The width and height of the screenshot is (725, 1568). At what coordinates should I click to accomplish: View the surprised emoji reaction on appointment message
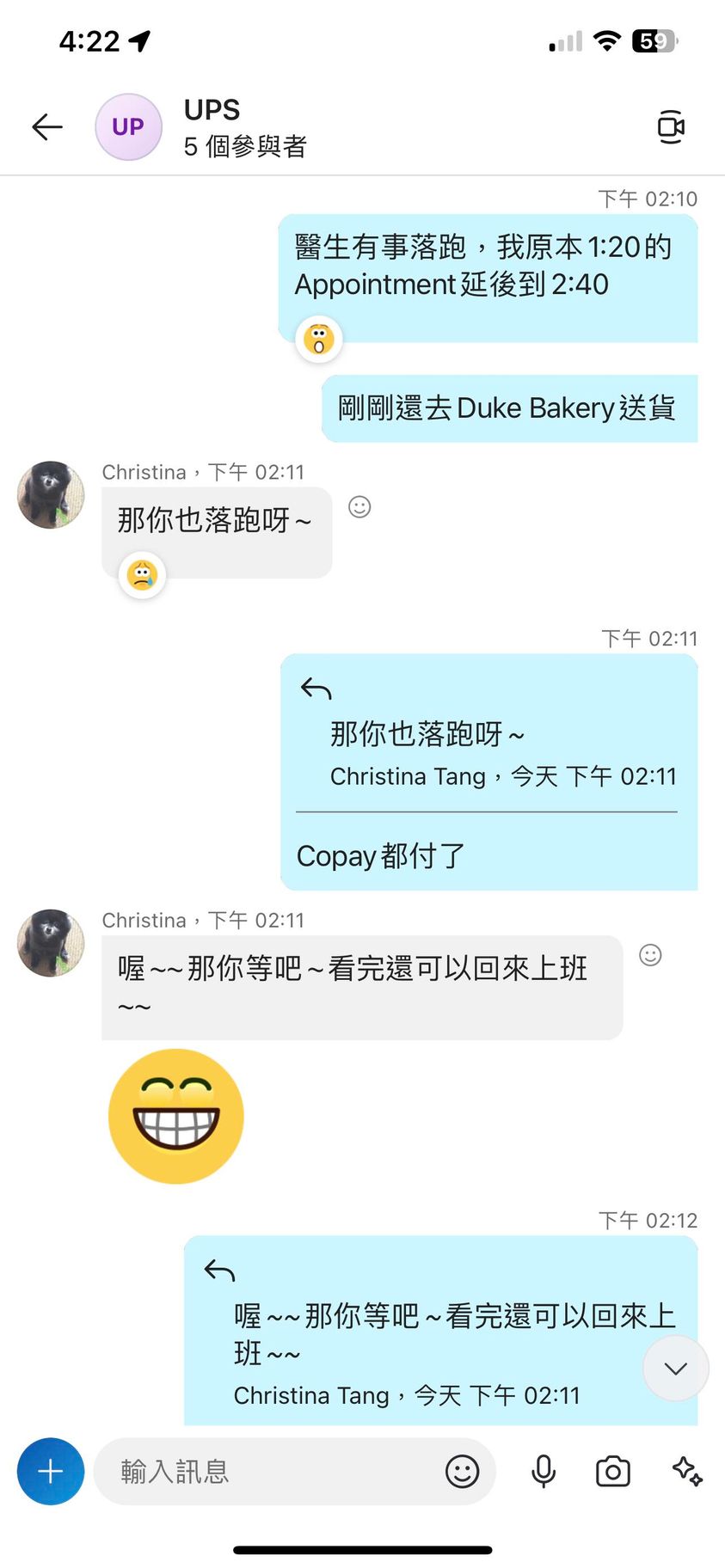click(x=318, y=339)
